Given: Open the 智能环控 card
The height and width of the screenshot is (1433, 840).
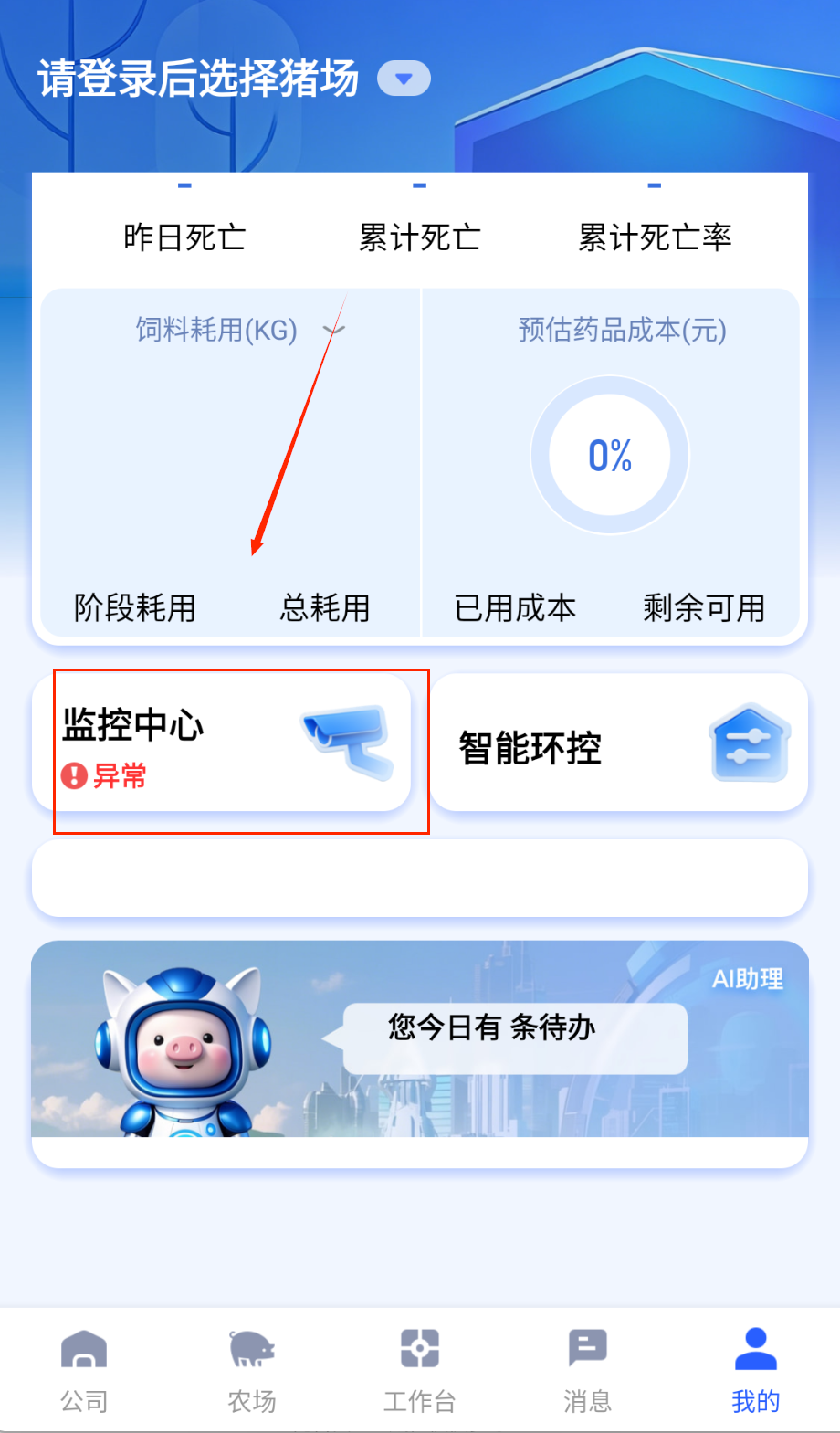Looking at the screenshot, I should pyautogui.click(x=619, y=743).
